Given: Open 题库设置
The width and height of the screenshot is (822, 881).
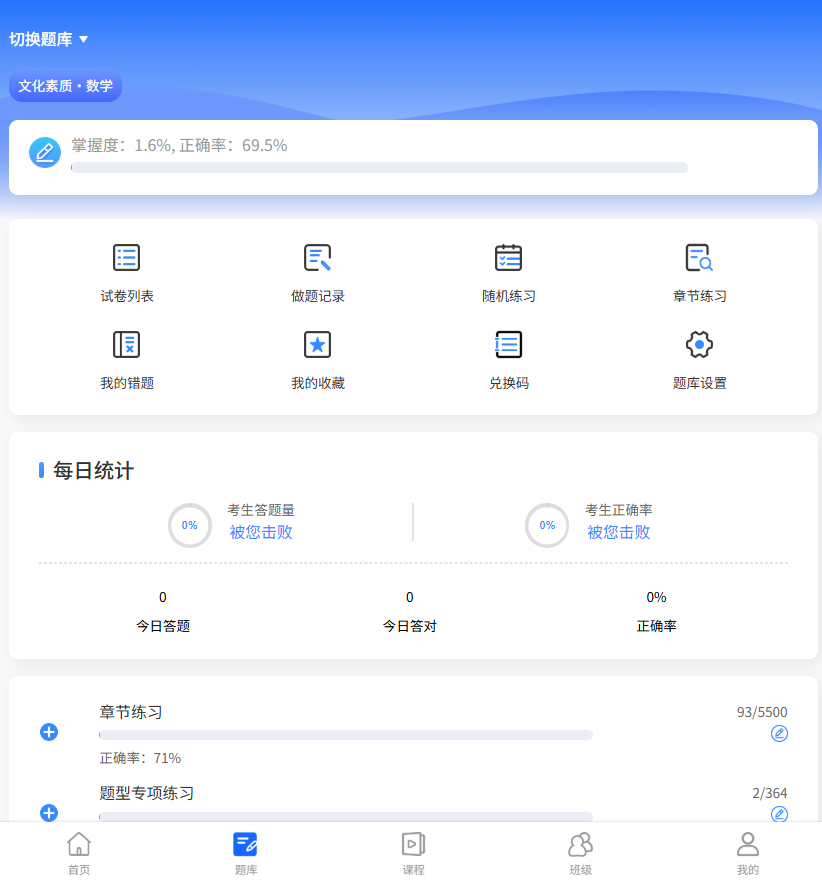Looking at the screenshot, I should pyautogui.click(x=700, y=359).
